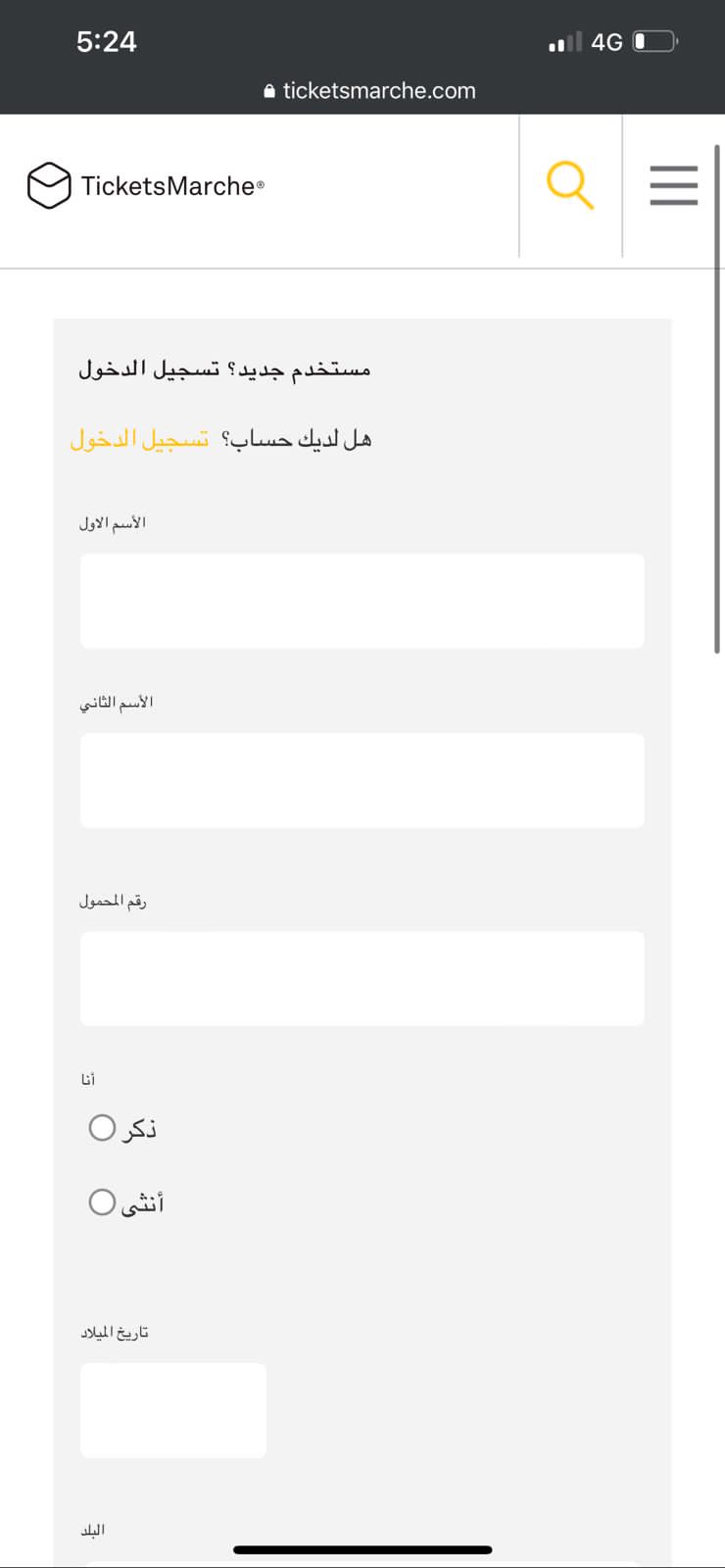Open the تاريخ الميلاد date field

tap(173, 1410)
